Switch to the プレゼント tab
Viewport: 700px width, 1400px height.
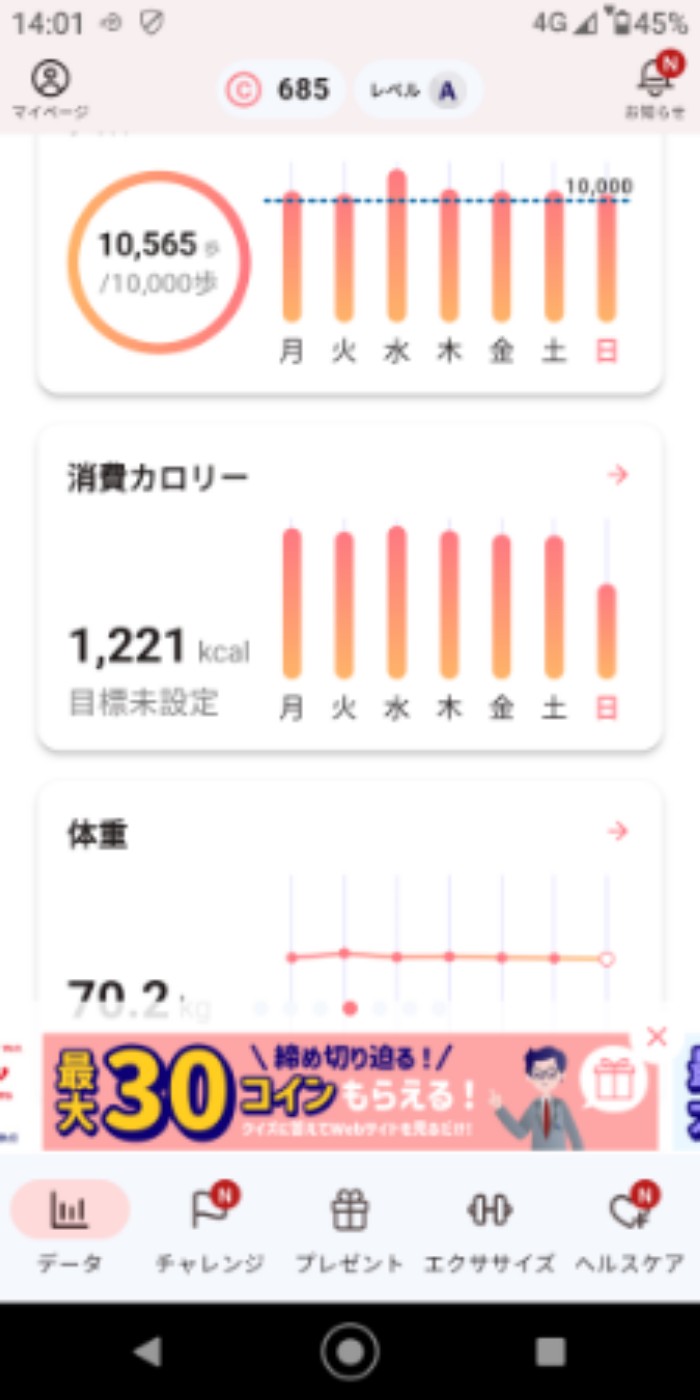(x=350, y=1227)
